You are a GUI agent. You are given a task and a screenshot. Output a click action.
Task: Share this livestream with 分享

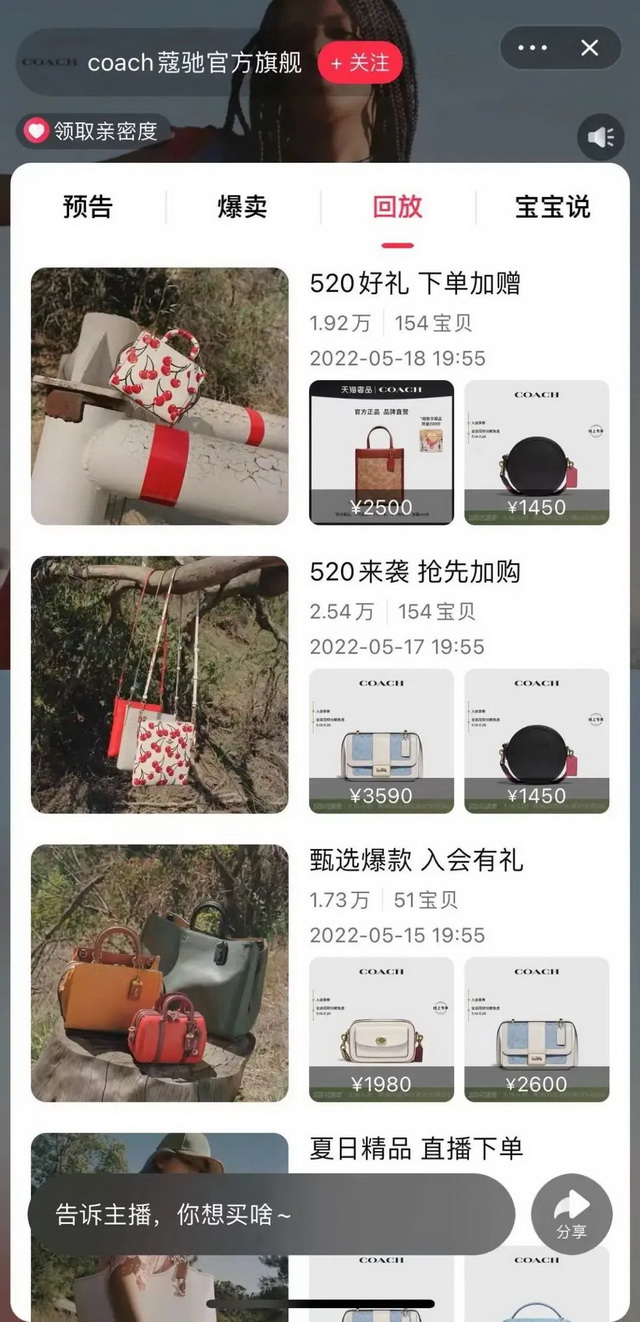(x=571, y=1214)
